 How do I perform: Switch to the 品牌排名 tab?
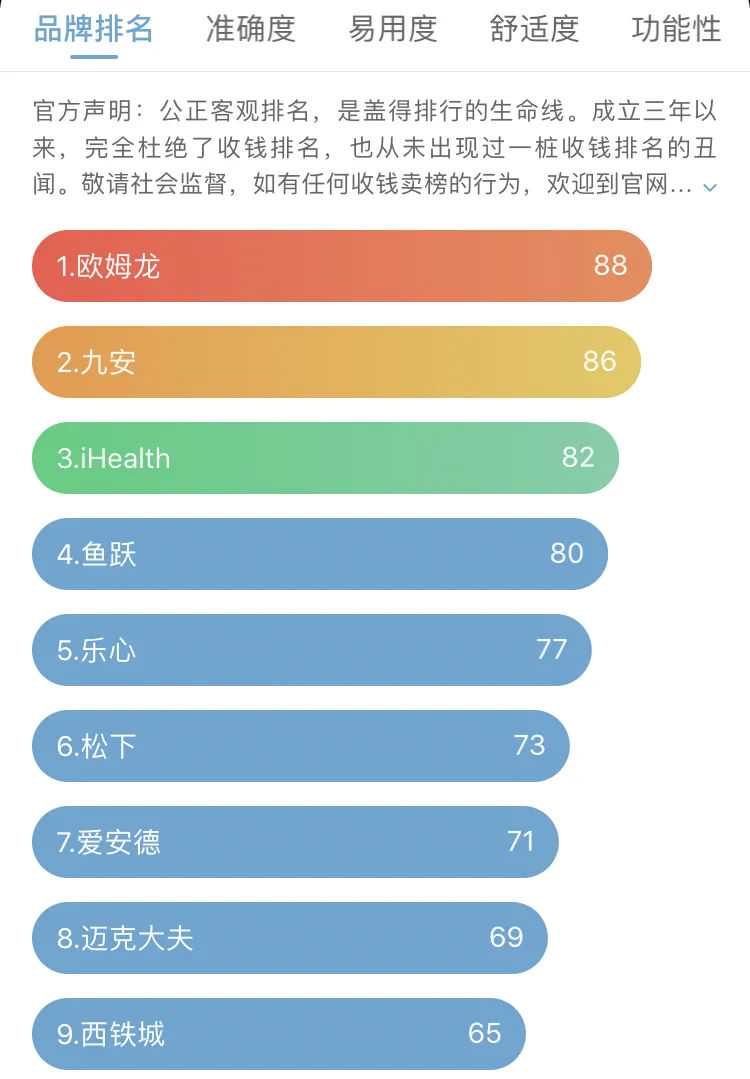pos(94,30)
